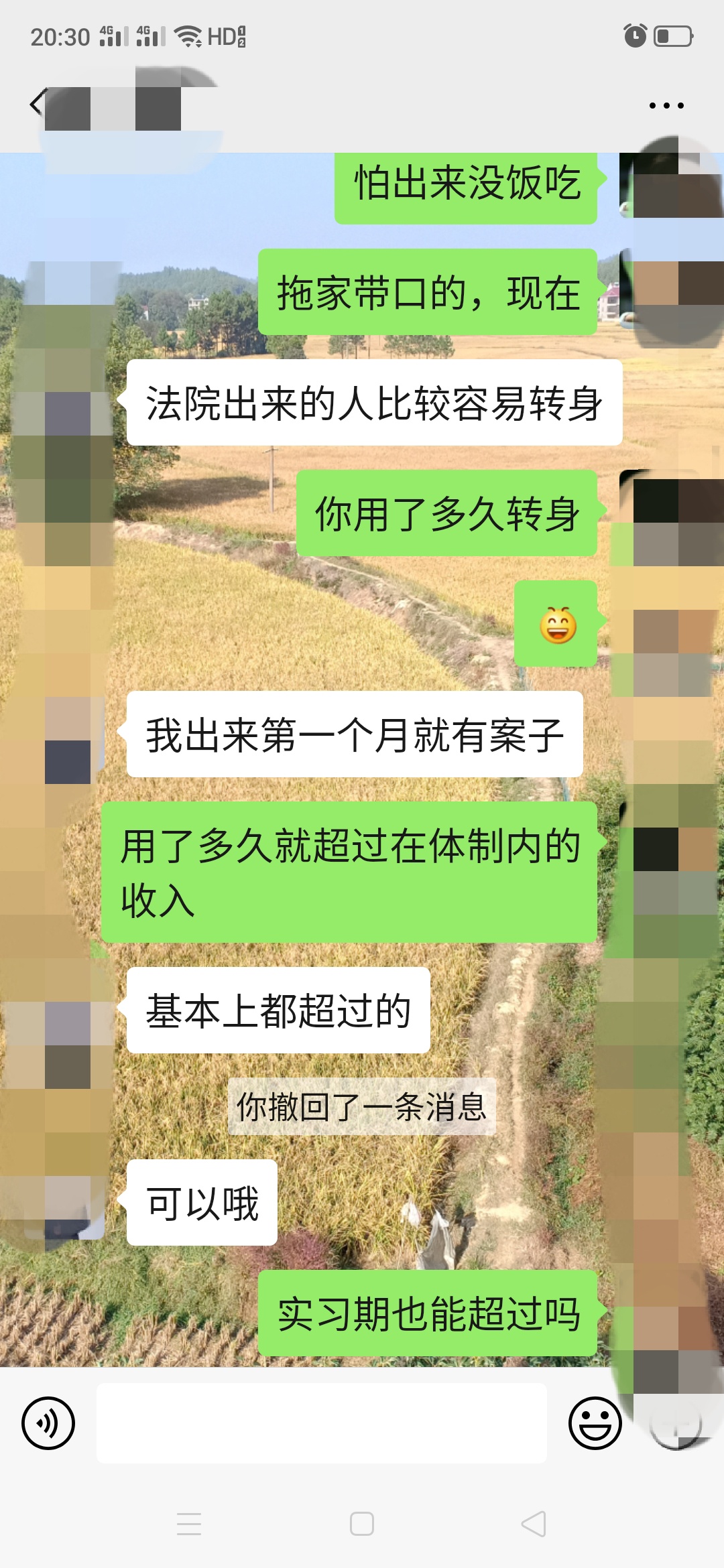This screenshot has width=724, height=1568.
Task: Tap the message text input field
Action: point(322,1423)
